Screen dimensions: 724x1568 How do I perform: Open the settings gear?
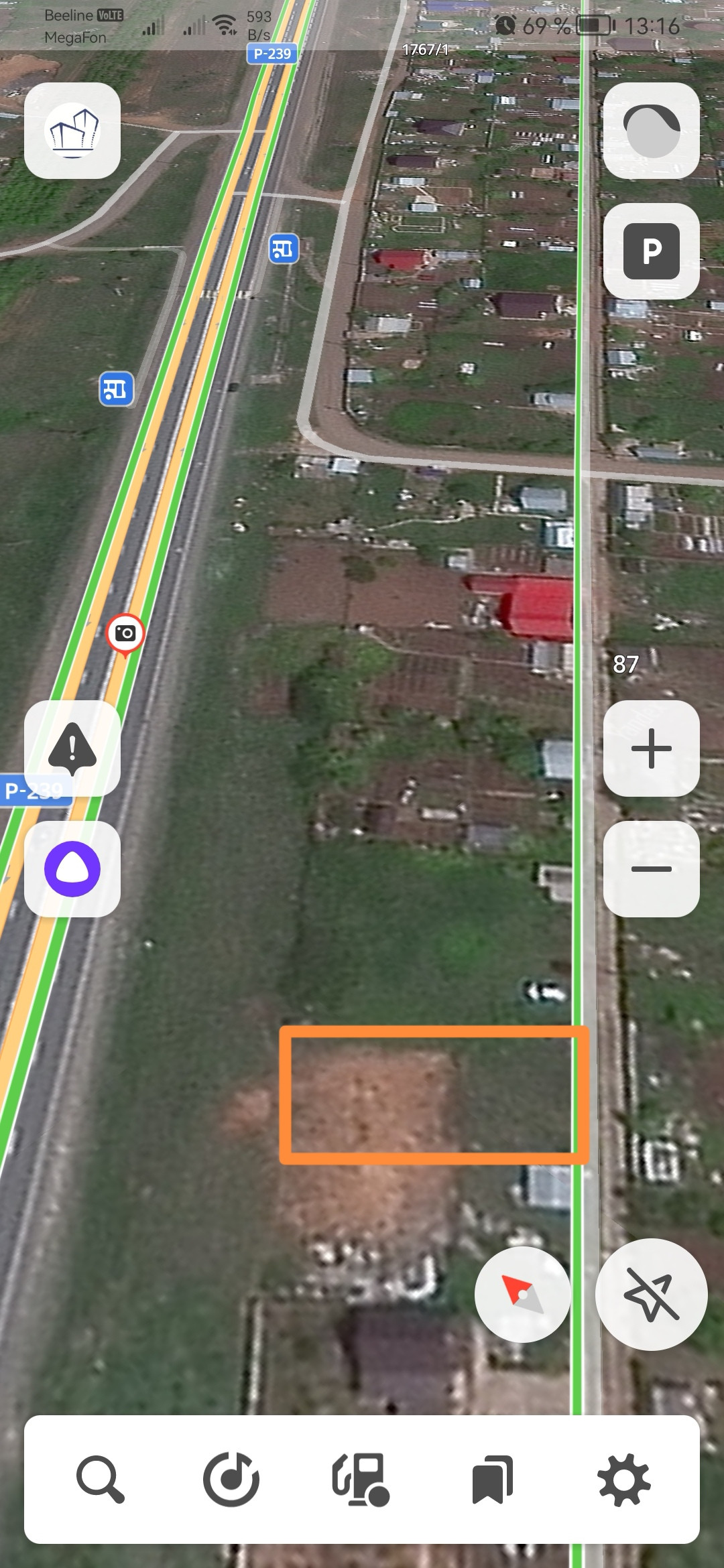(x=623, y=1479)
